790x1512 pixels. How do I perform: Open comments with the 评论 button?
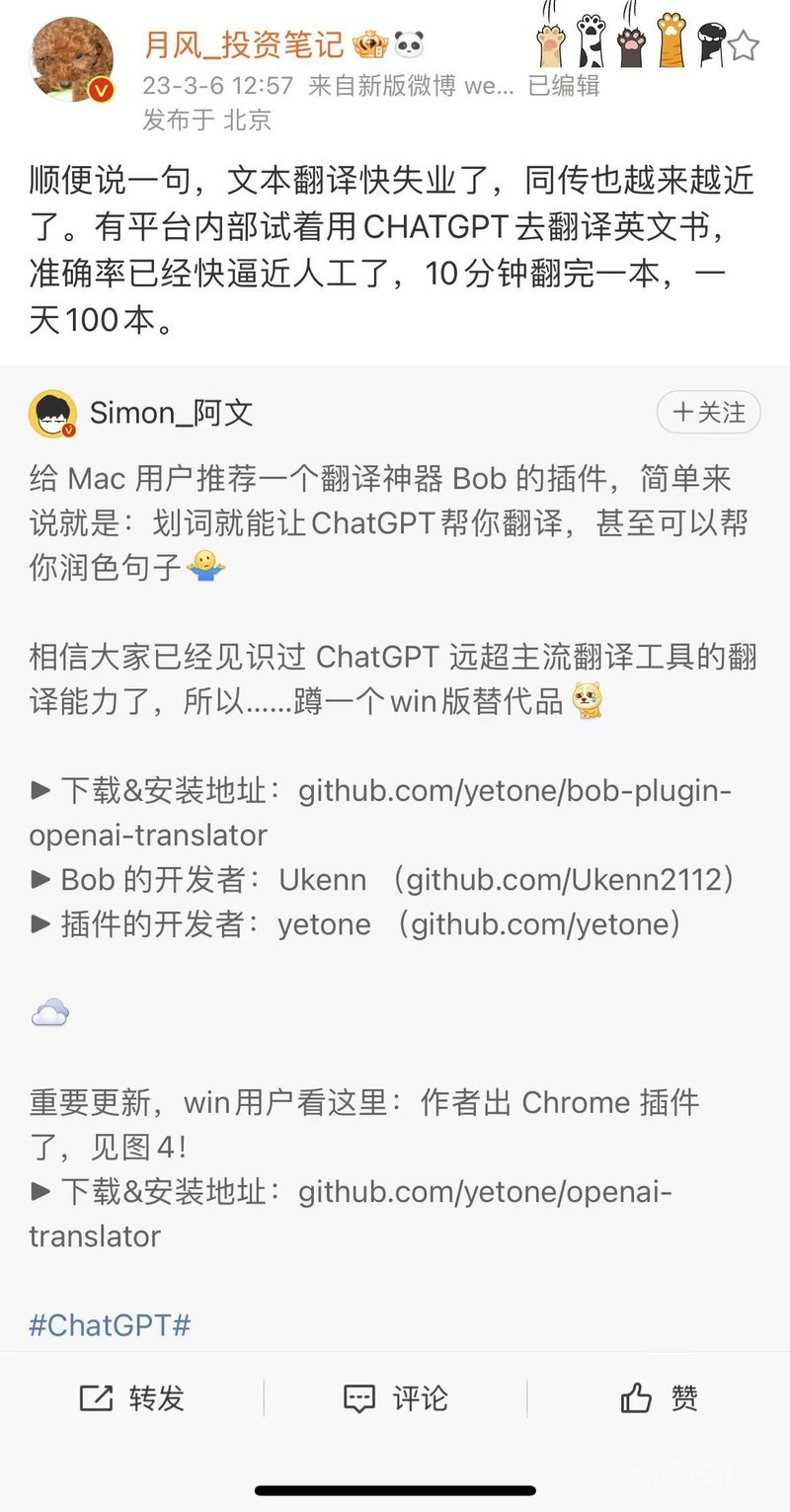coord(395,1397)
